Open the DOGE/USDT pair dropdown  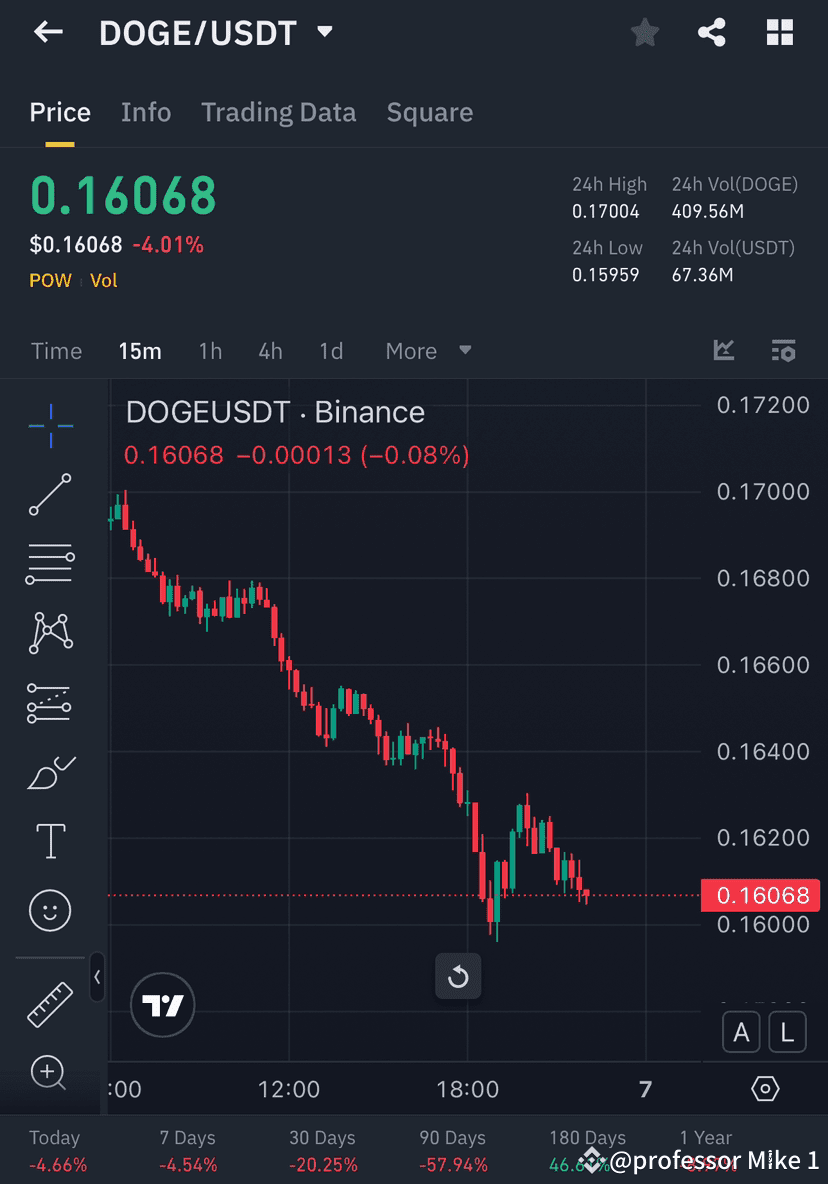324,31
